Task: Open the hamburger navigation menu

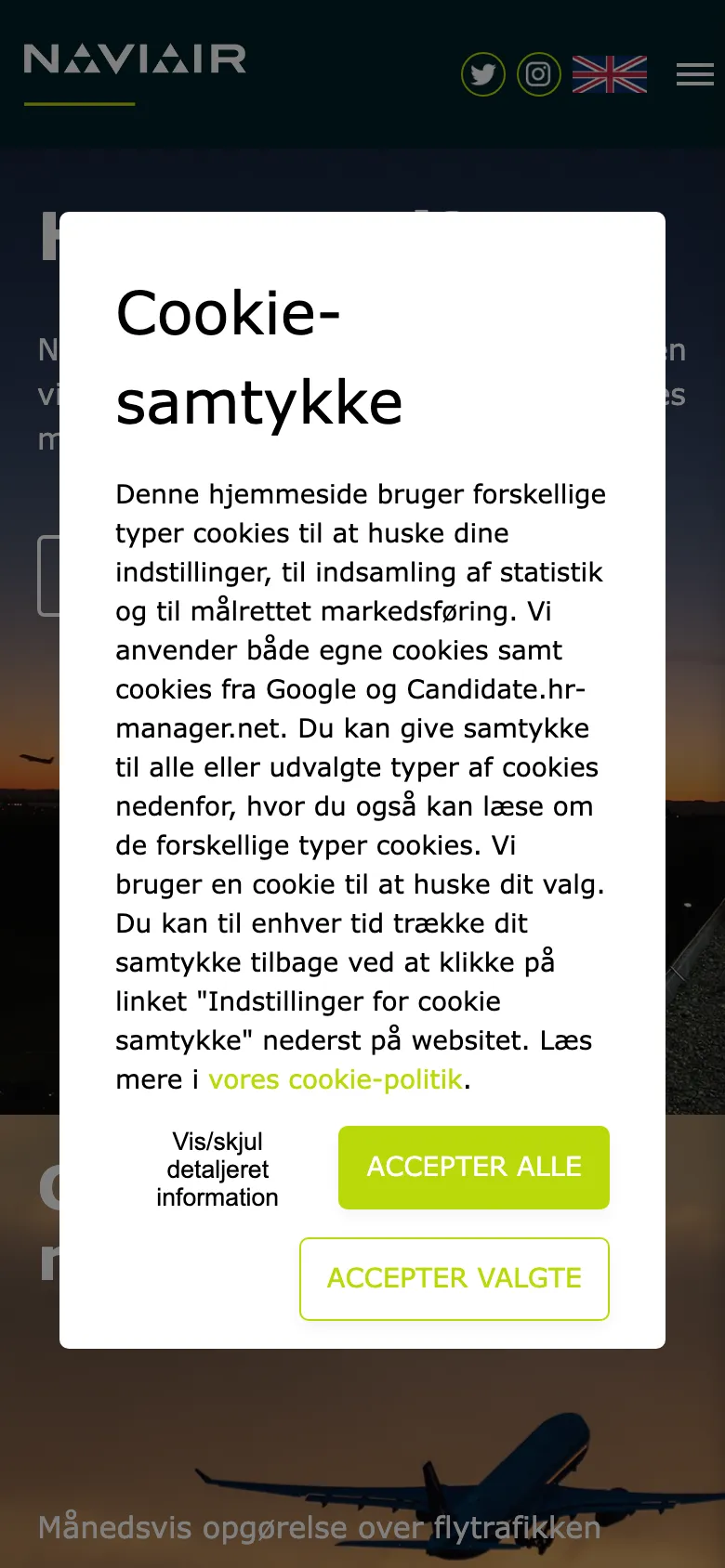Action: 695,74
